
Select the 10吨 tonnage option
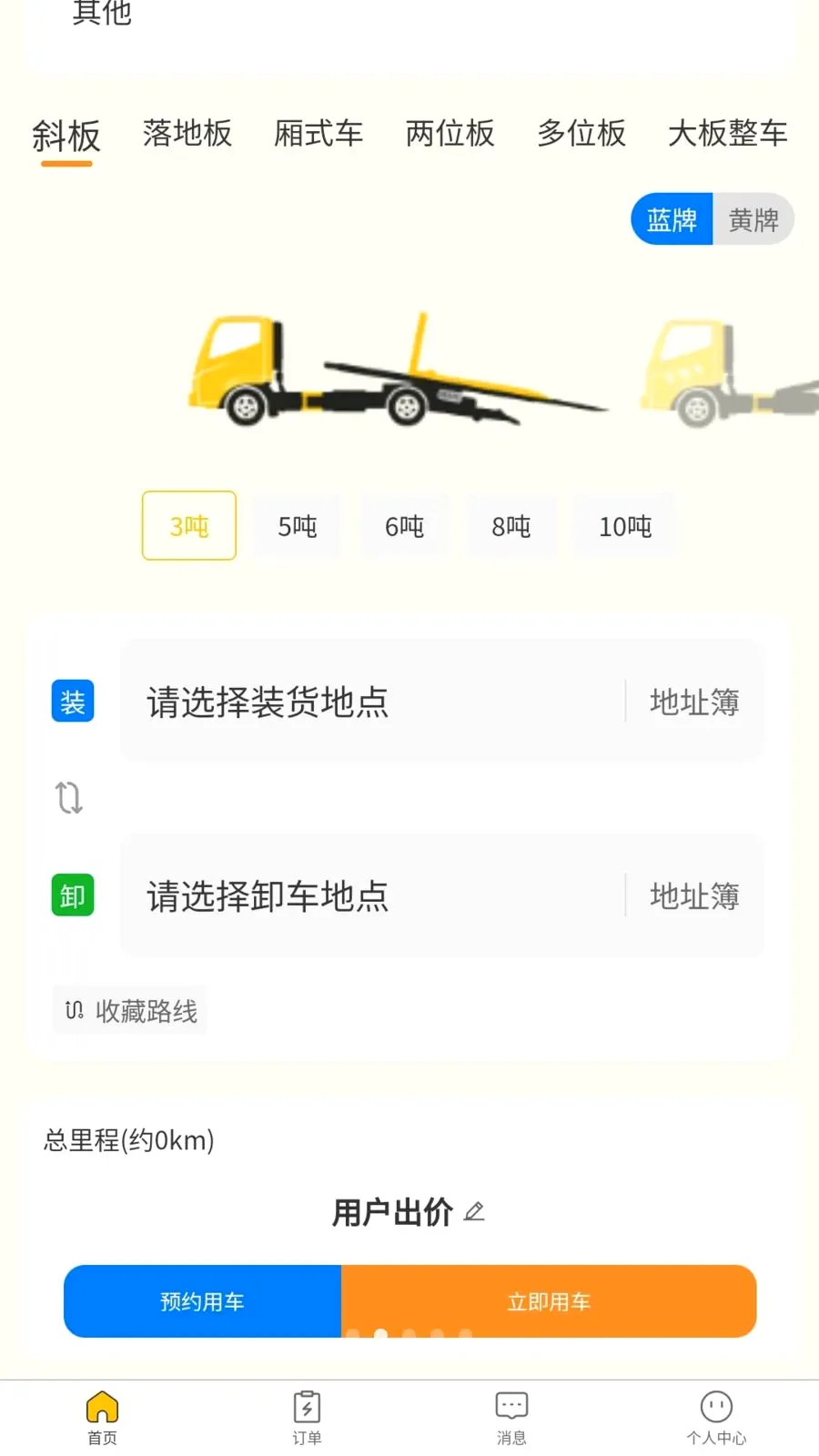[625, 526]
